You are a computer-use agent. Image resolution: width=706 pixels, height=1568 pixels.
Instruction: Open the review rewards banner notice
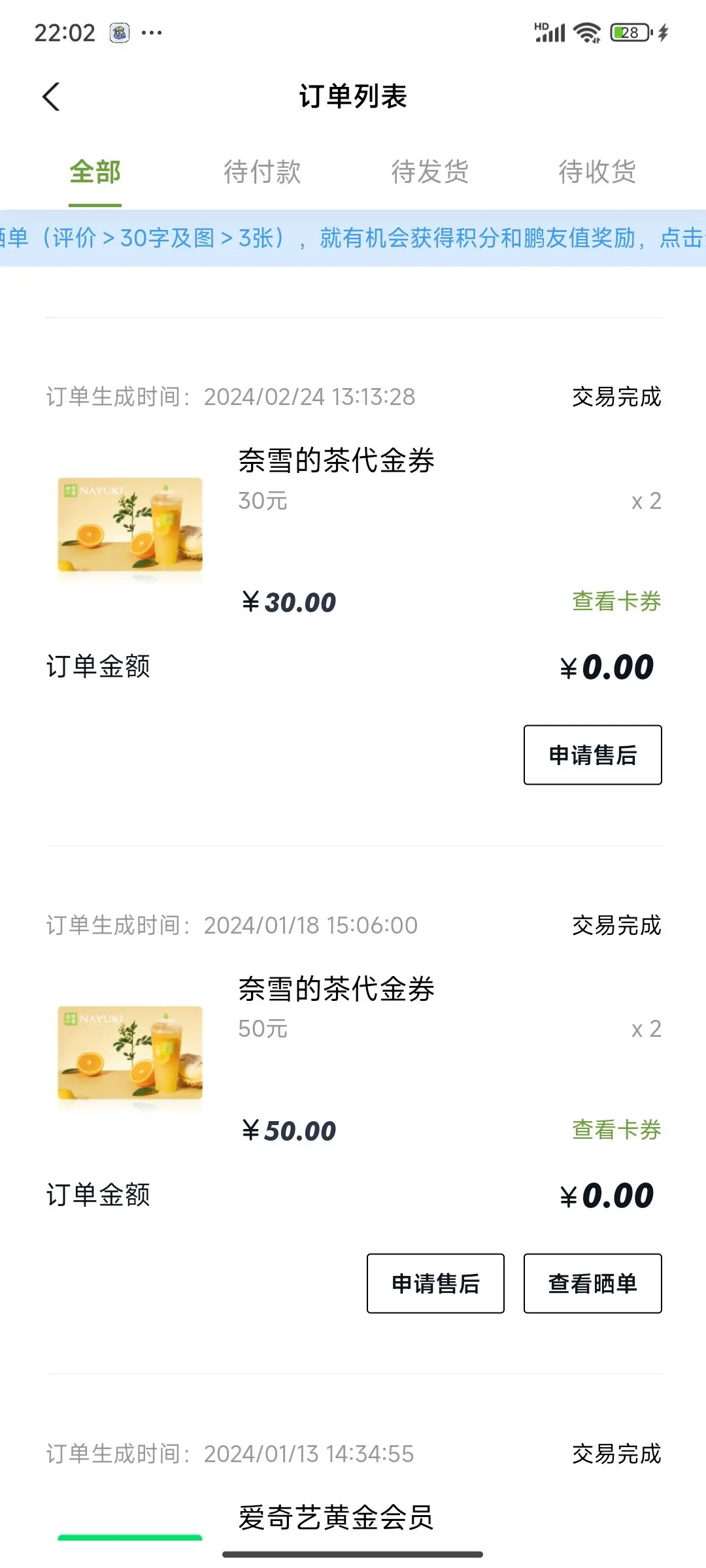click(353, 238)
